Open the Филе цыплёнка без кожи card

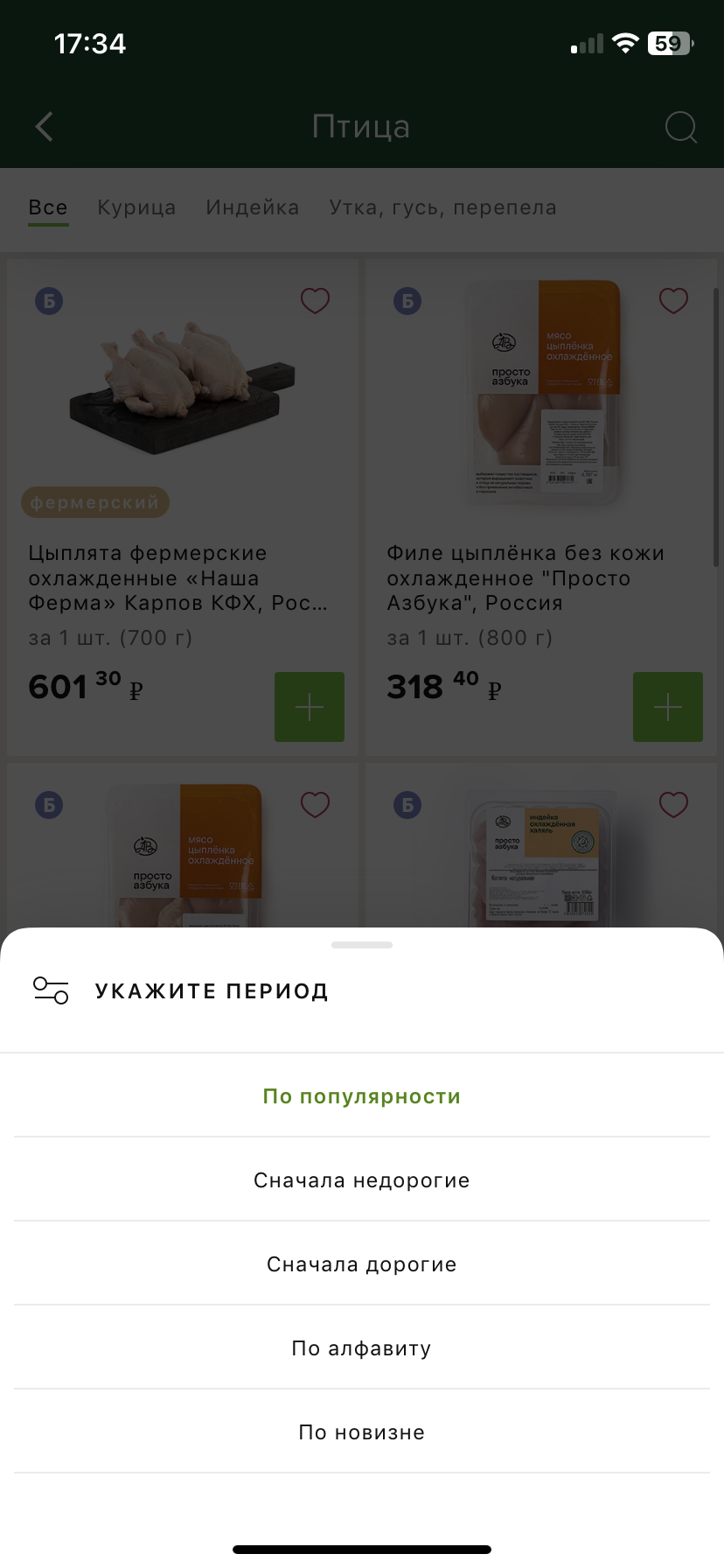tap(525, 577)
